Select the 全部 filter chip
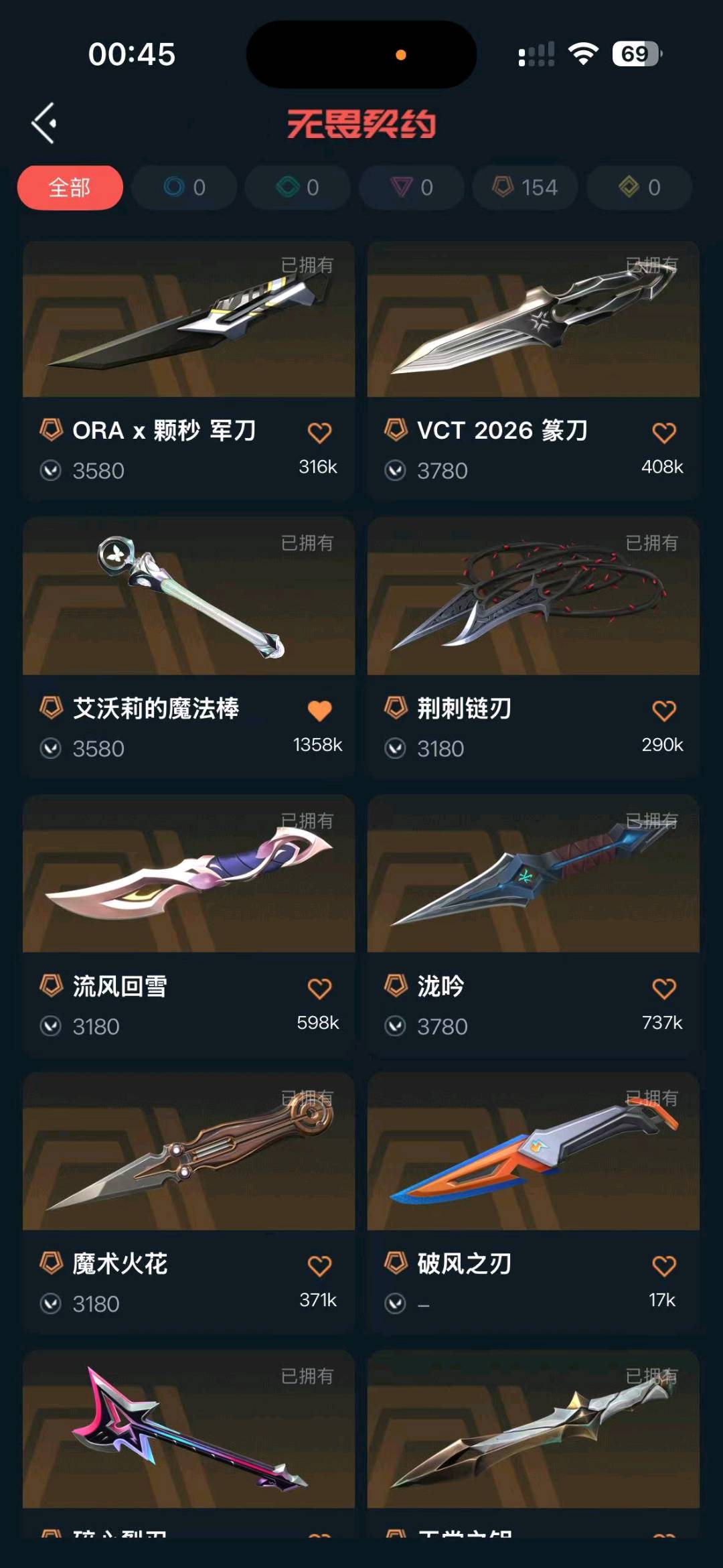Image resolution: width=723 pixels, height=1568 pixels. 70,188
